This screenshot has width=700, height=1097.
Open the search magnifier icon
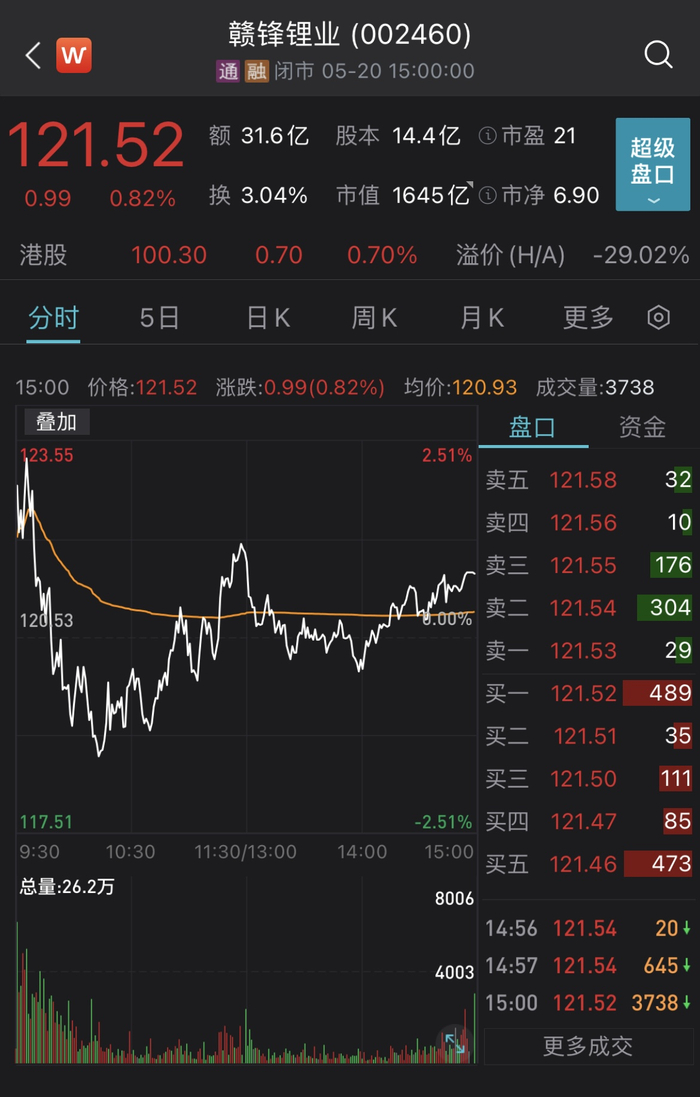658,54
